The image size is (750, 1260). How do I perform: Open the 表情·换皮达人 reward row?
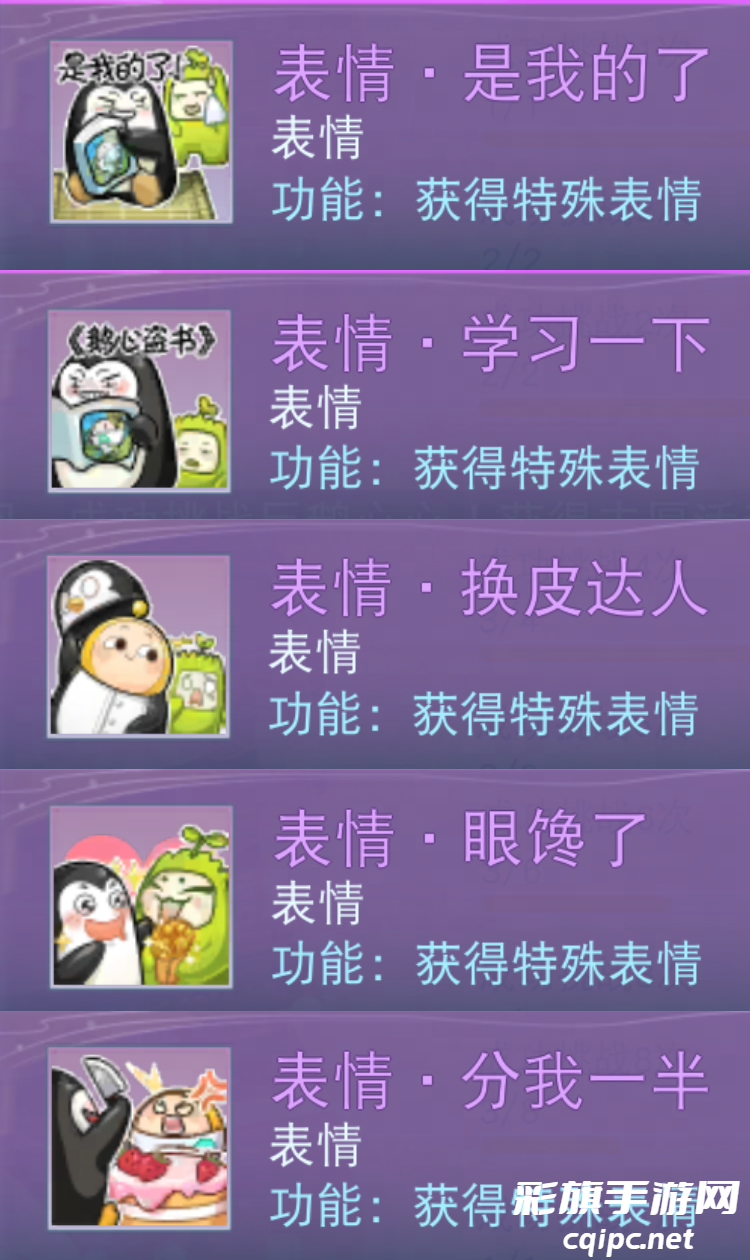(375, 645)
